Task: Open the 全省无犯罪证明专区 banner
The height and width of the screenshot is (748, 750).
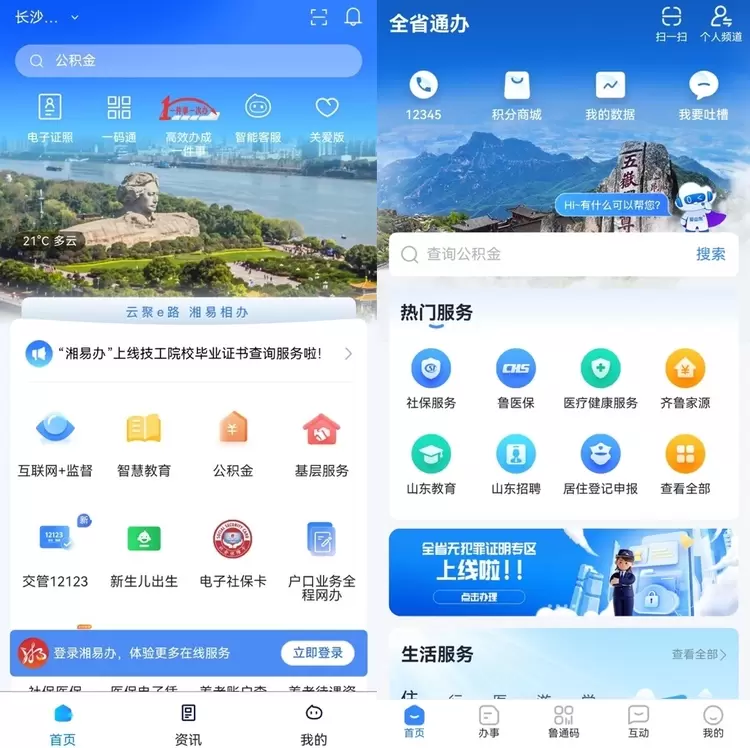Action: click(563, 572)
